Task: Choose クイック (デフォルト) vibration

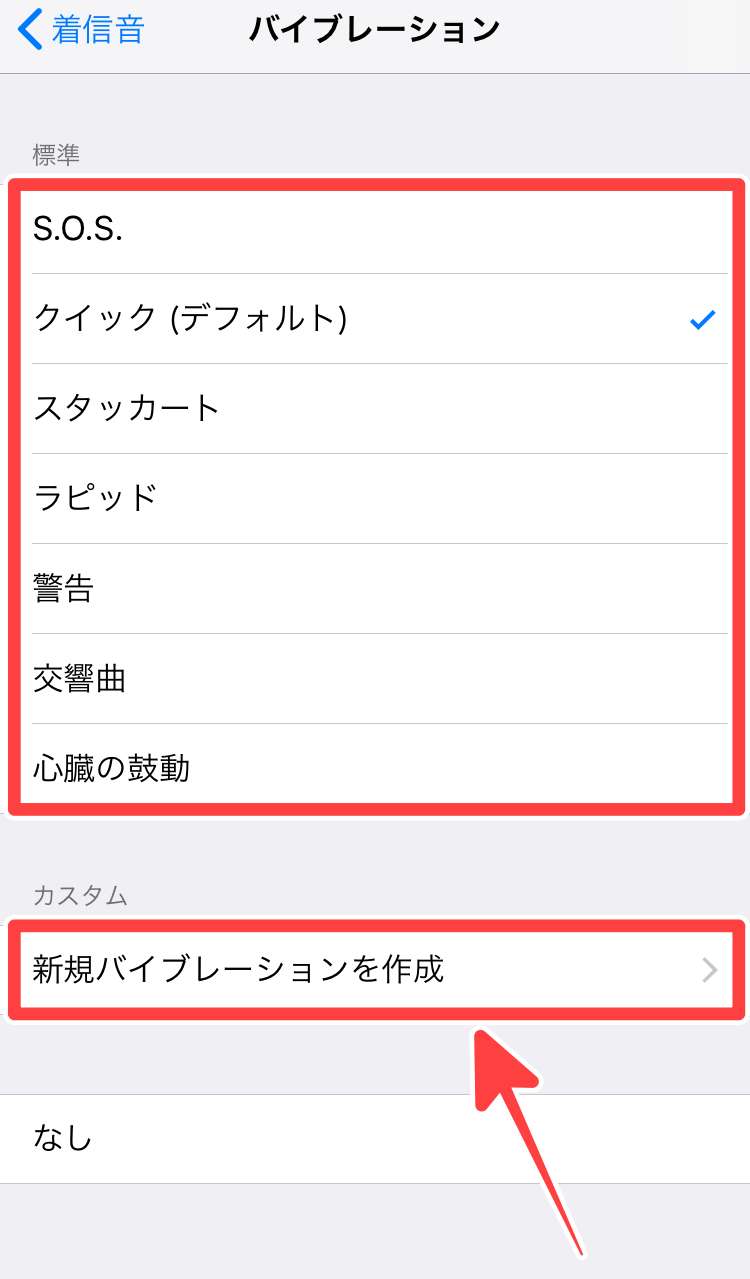Action: click(375, 319)
